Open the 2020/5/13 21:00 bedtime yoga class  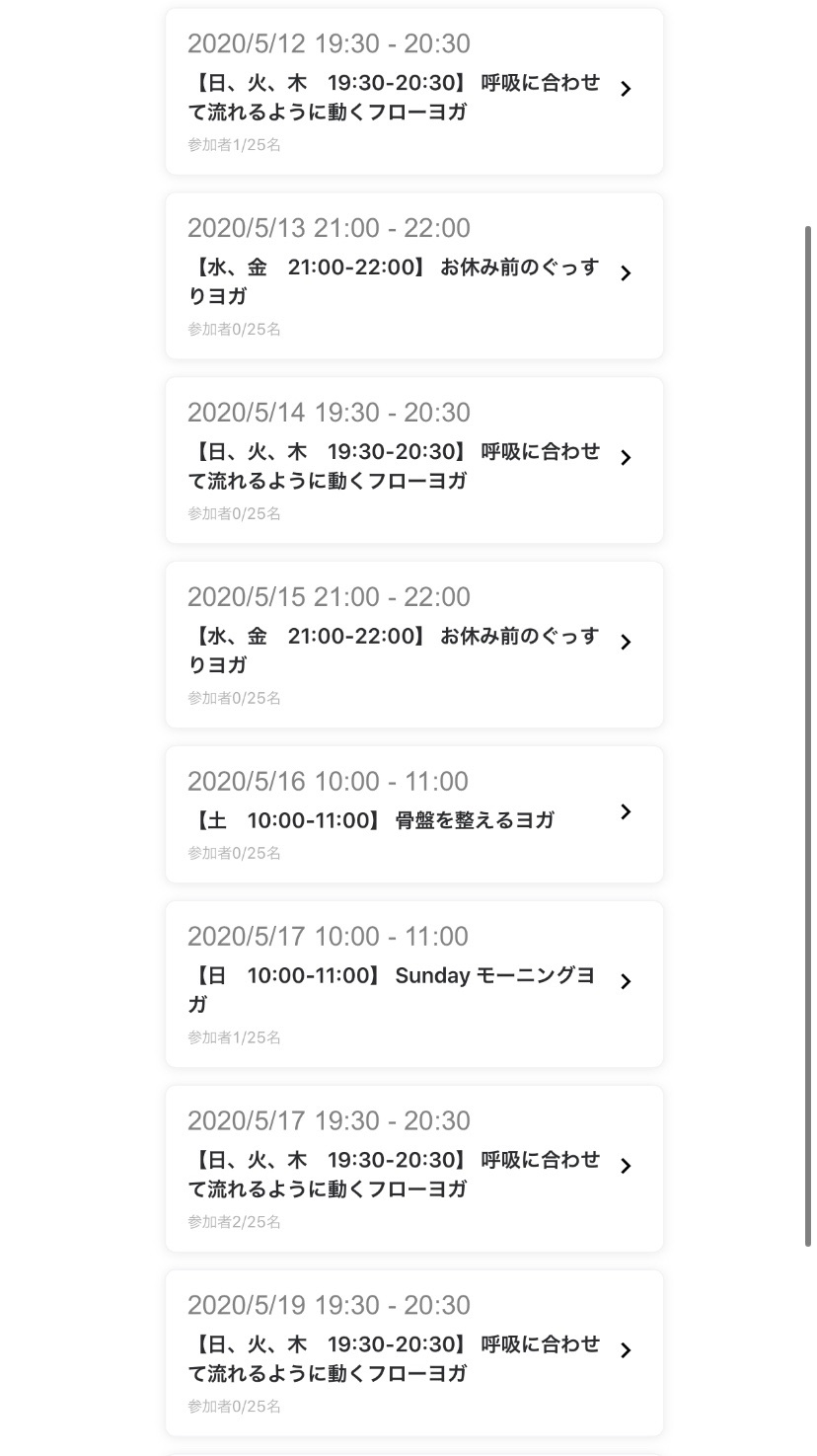(414, 276)
